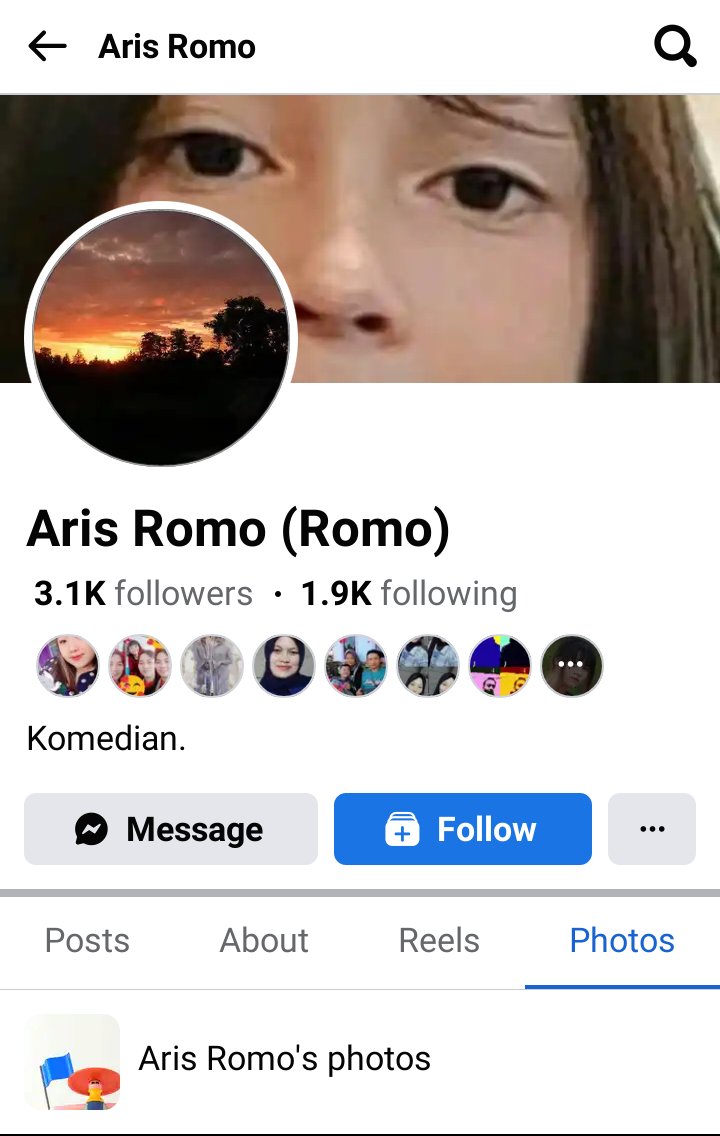Follow Aris Romo
Viewport: 720px width, 1136px height.
(462, 829)
